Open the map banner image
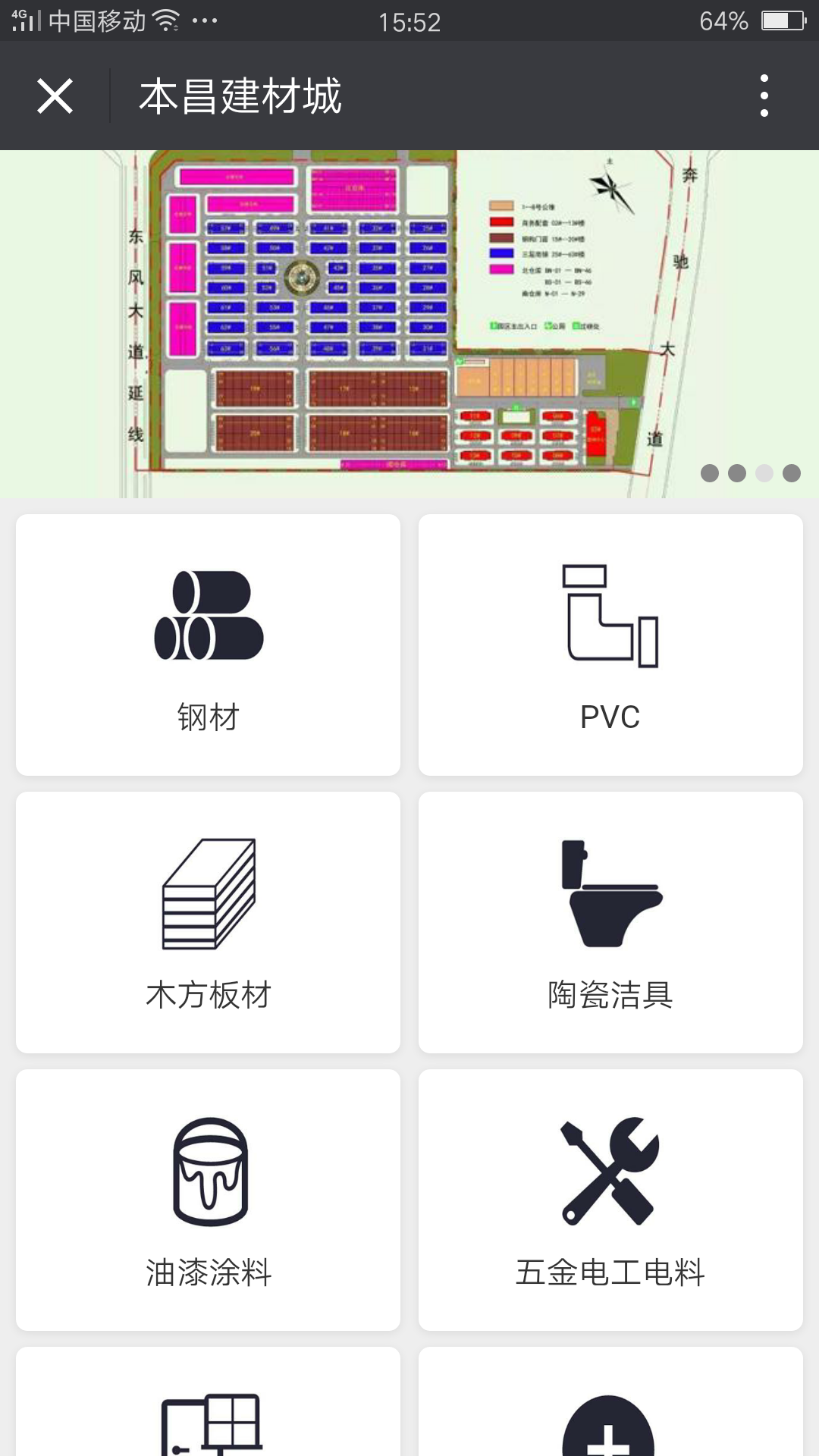 409,324
